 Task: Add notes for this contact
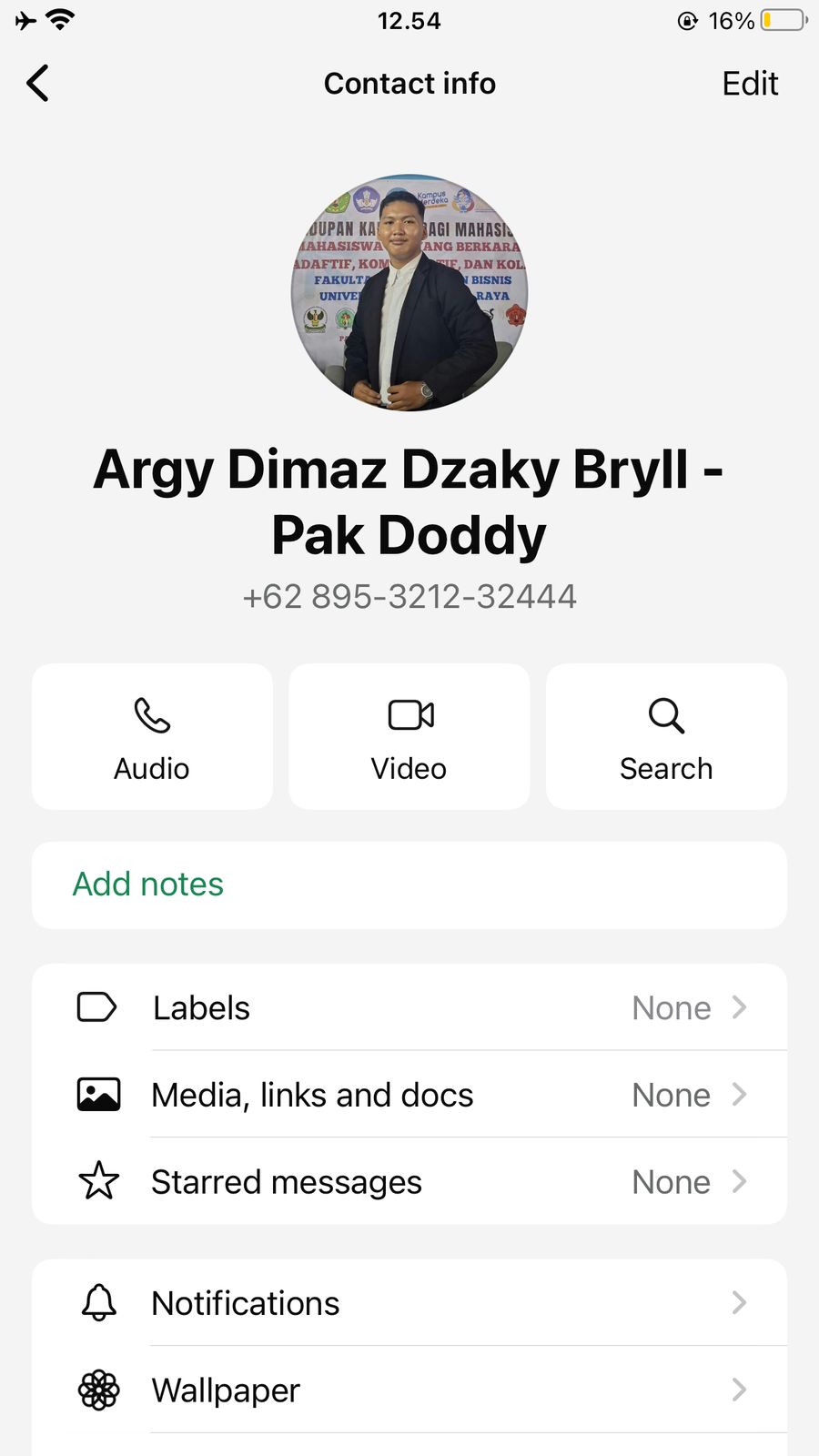tap(409, 885)
